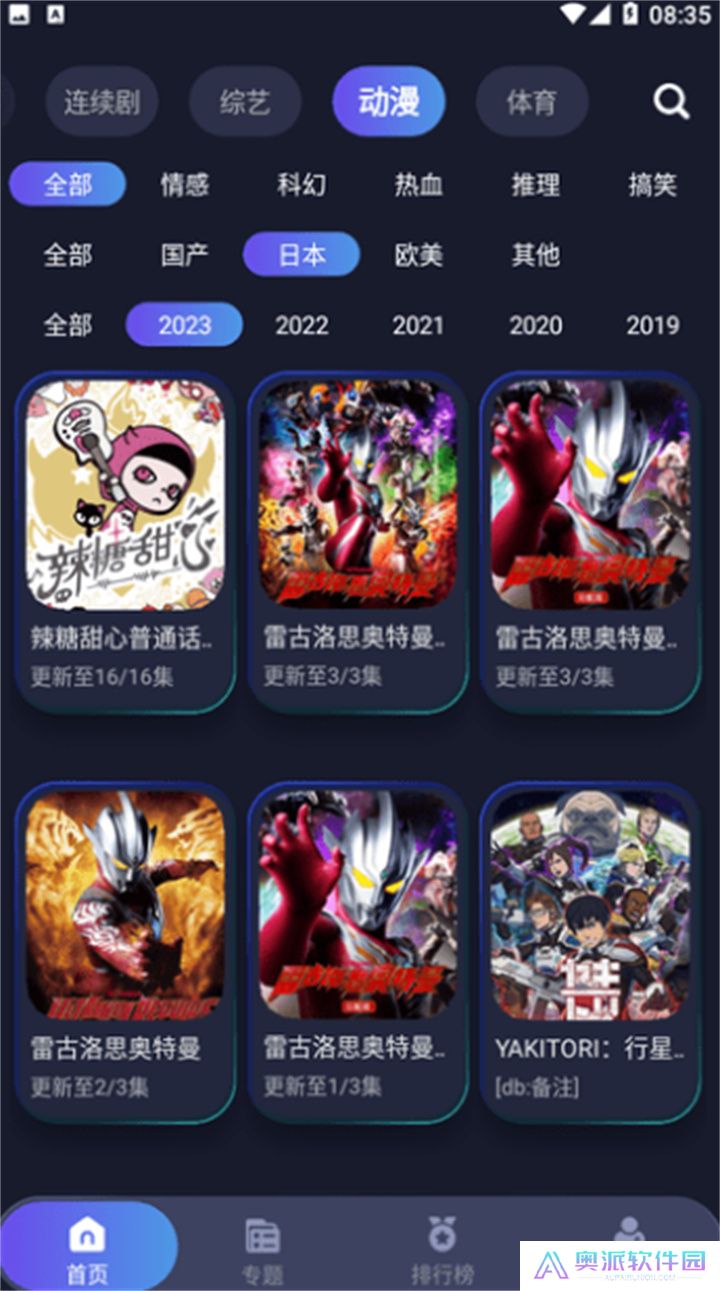Image resolution: width=720 pixels, height=1291 pixels.
Task: Select the 国产 region filter
Action: tap(183, 255)
